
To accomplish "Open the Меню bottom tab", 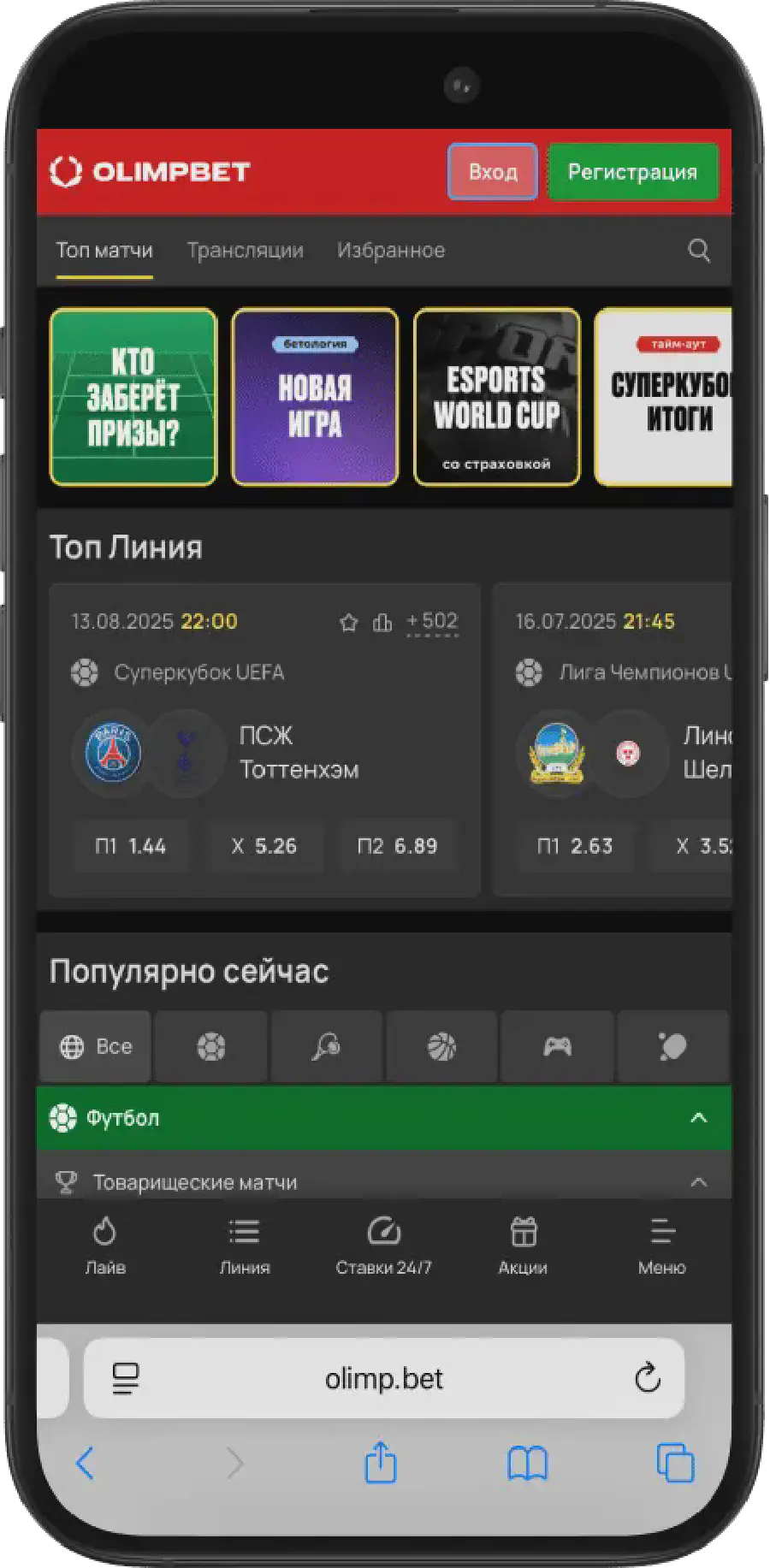I will [x=661, y=1246].
